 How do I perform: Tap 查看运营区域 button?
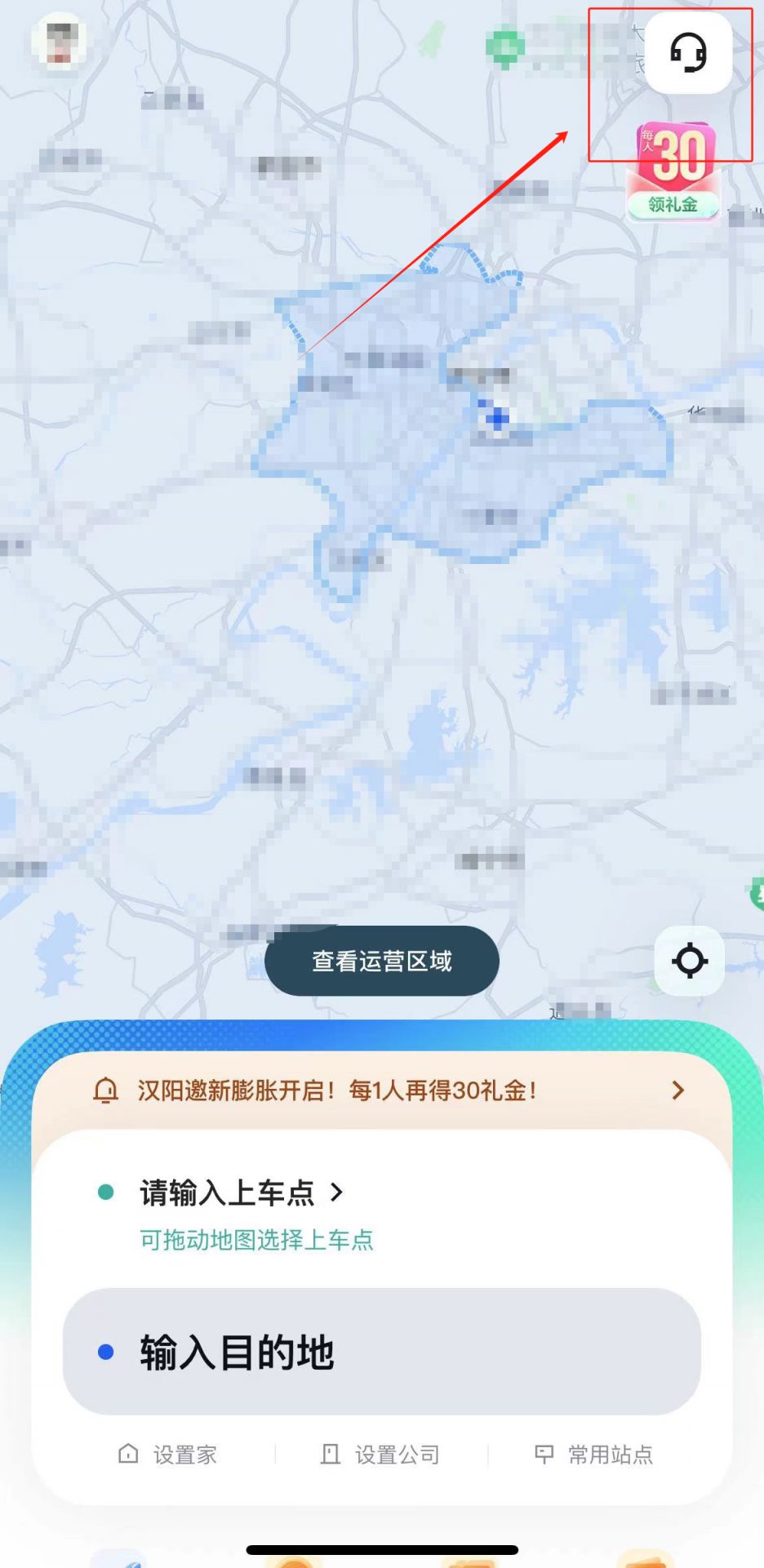[x=382, y=961]
